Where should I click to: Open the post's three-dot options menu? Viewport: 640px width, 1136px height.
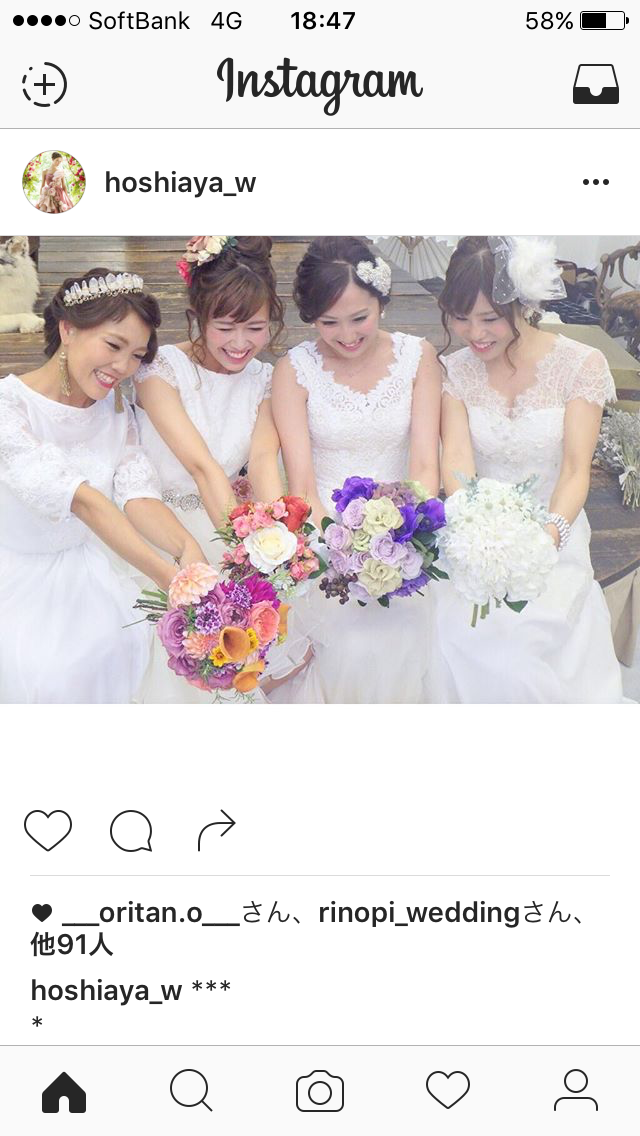596,182
